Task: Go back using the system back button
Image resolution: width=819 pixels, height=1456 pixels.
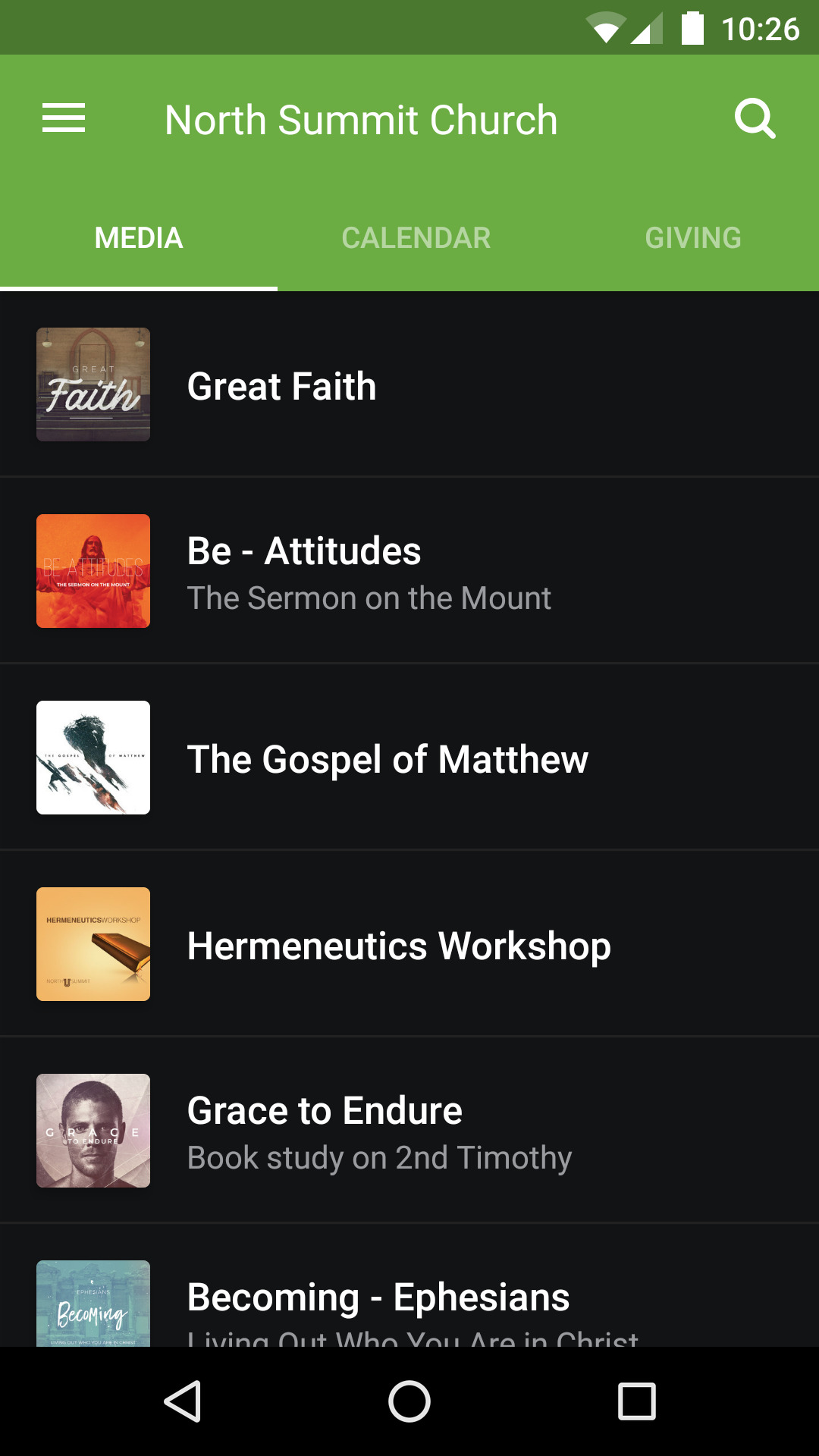Action: click(183, 1401)
